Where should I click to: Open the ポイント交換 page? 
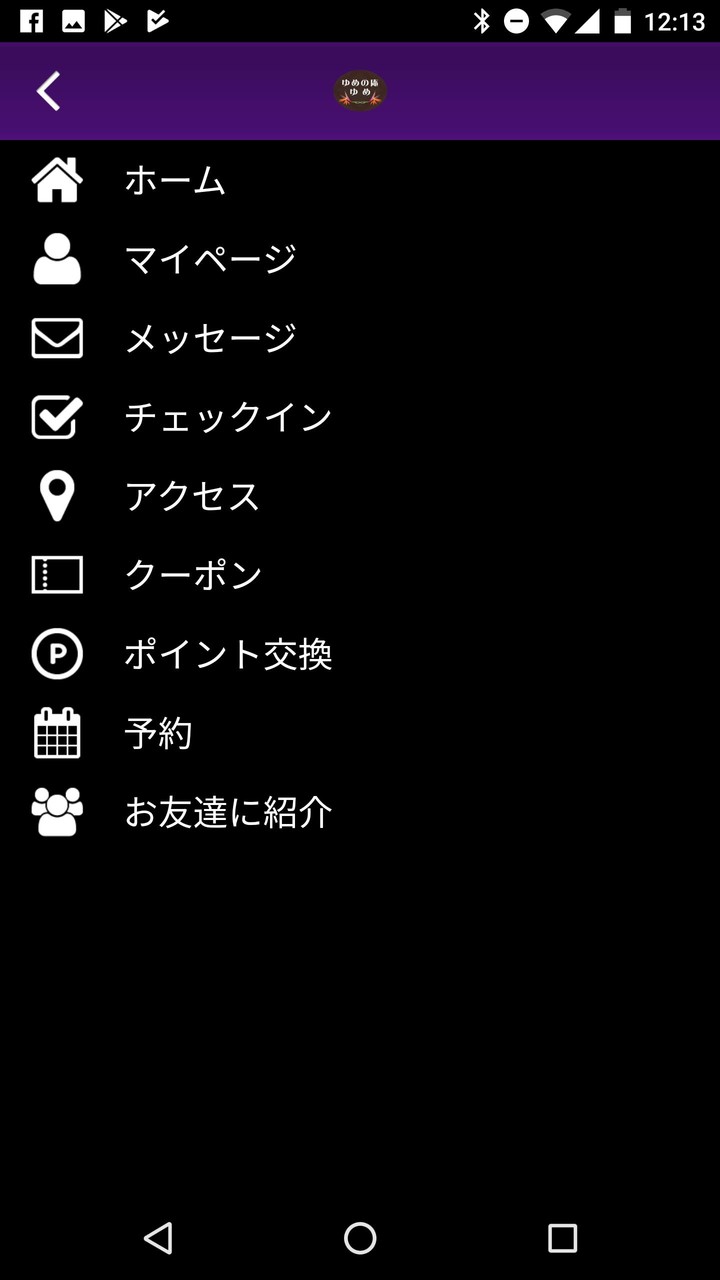[230, 654]
